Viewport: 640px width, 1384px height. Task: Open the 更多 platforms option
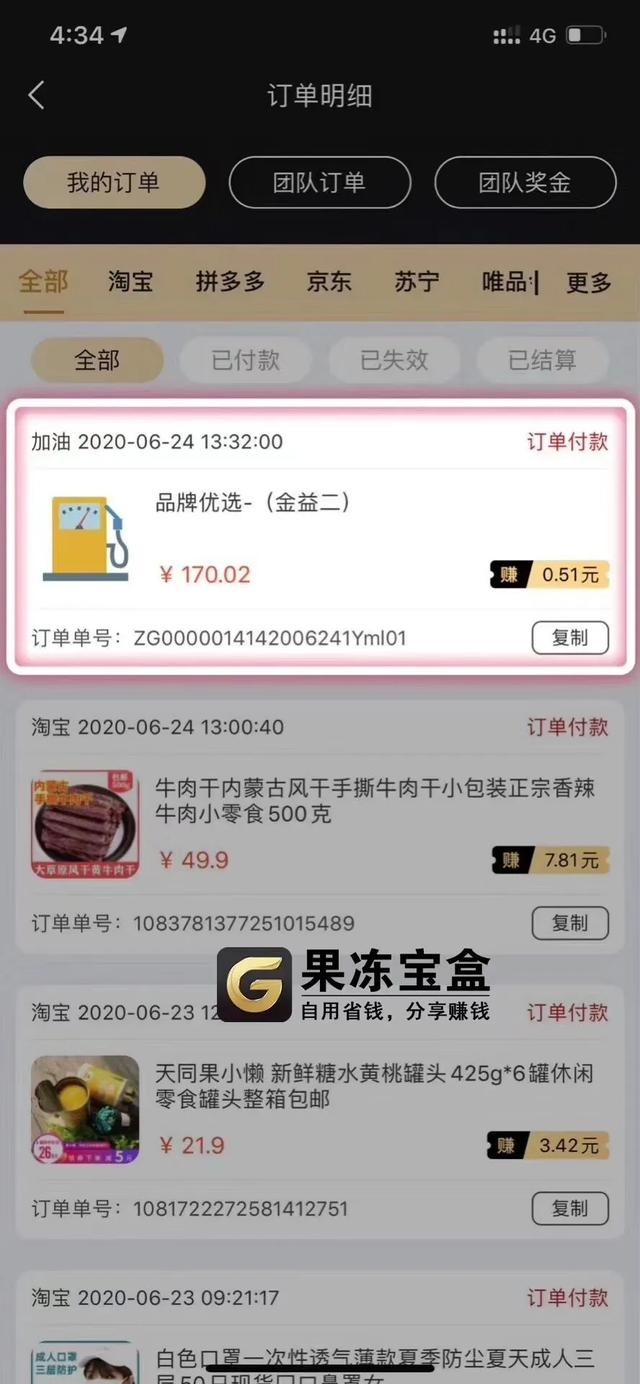(x=588, y=282)
